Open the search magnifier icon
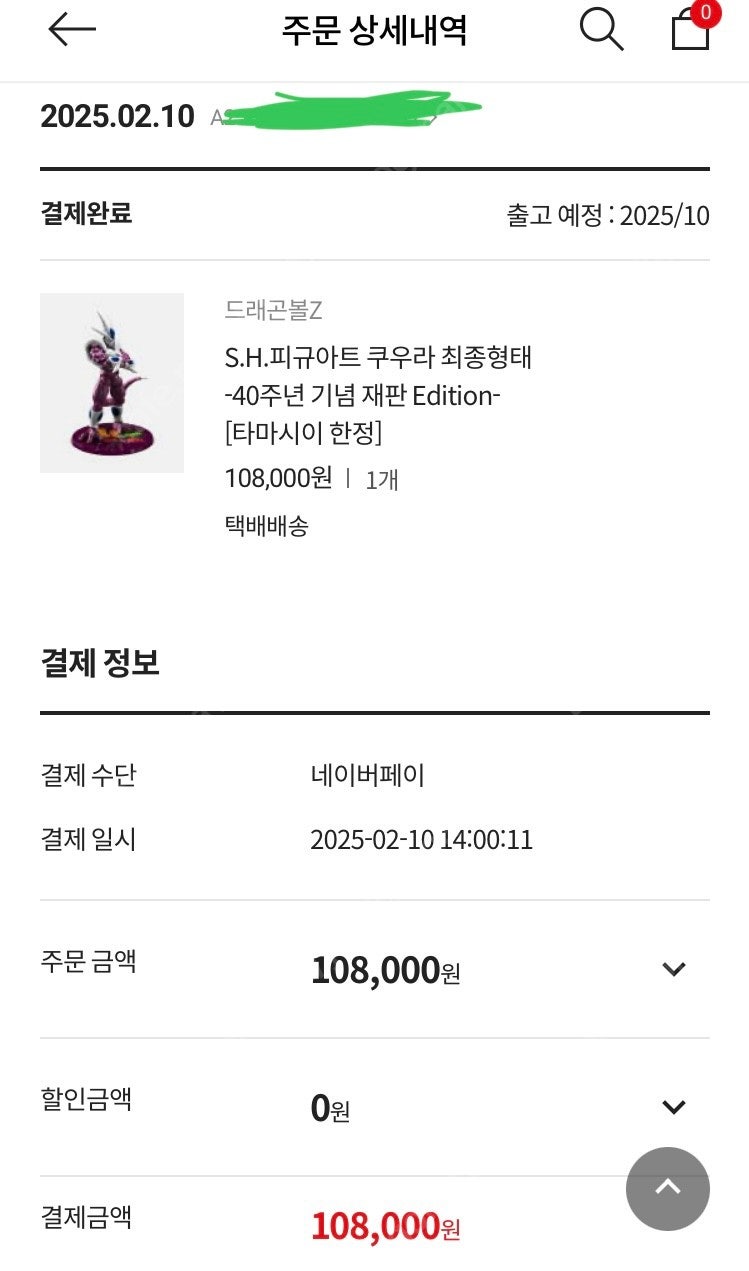The height and width of the screenshot is (1271, 749). coord(601,30)
